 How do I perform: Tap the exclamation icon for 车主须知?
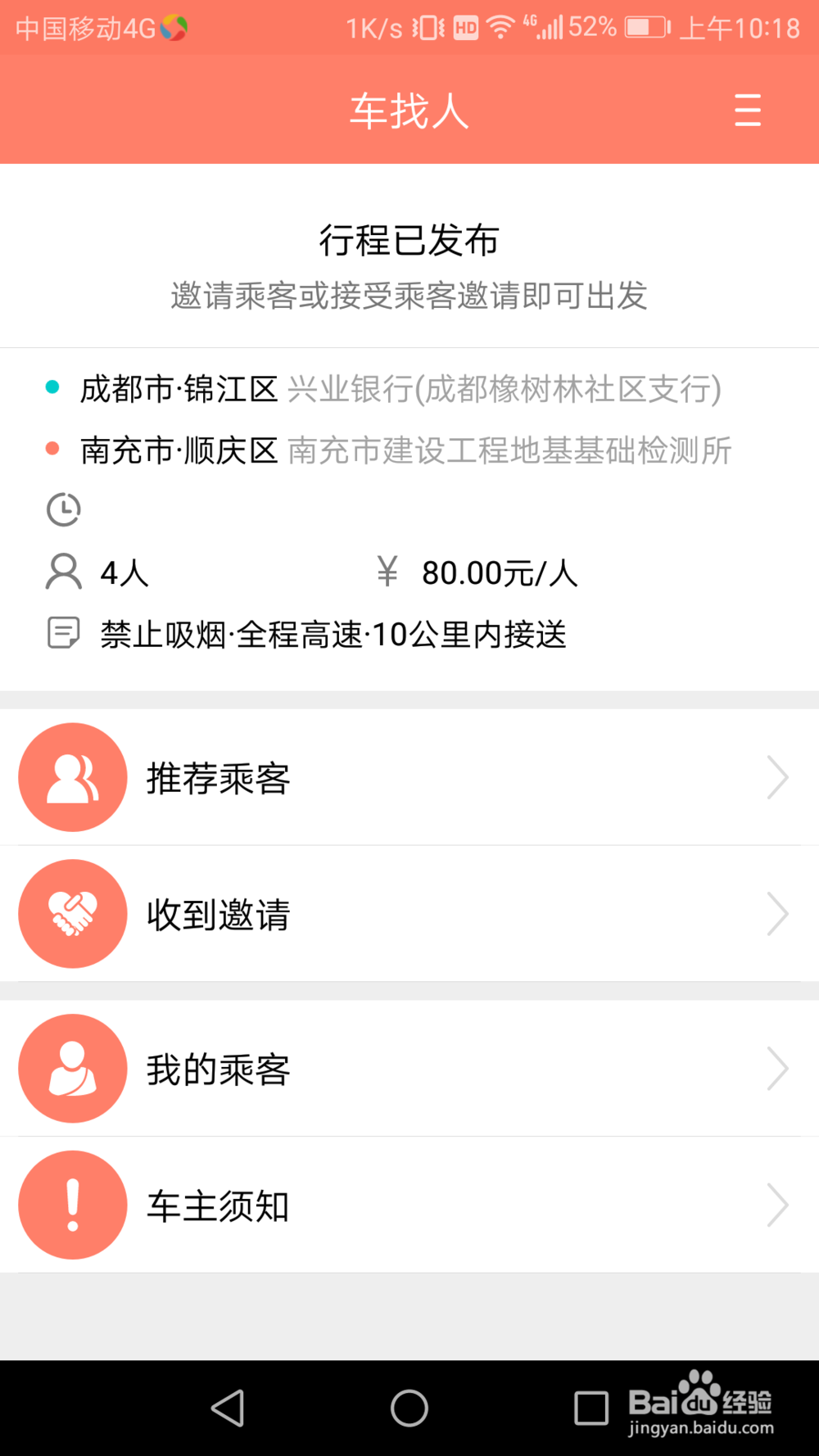point(72,1205)
